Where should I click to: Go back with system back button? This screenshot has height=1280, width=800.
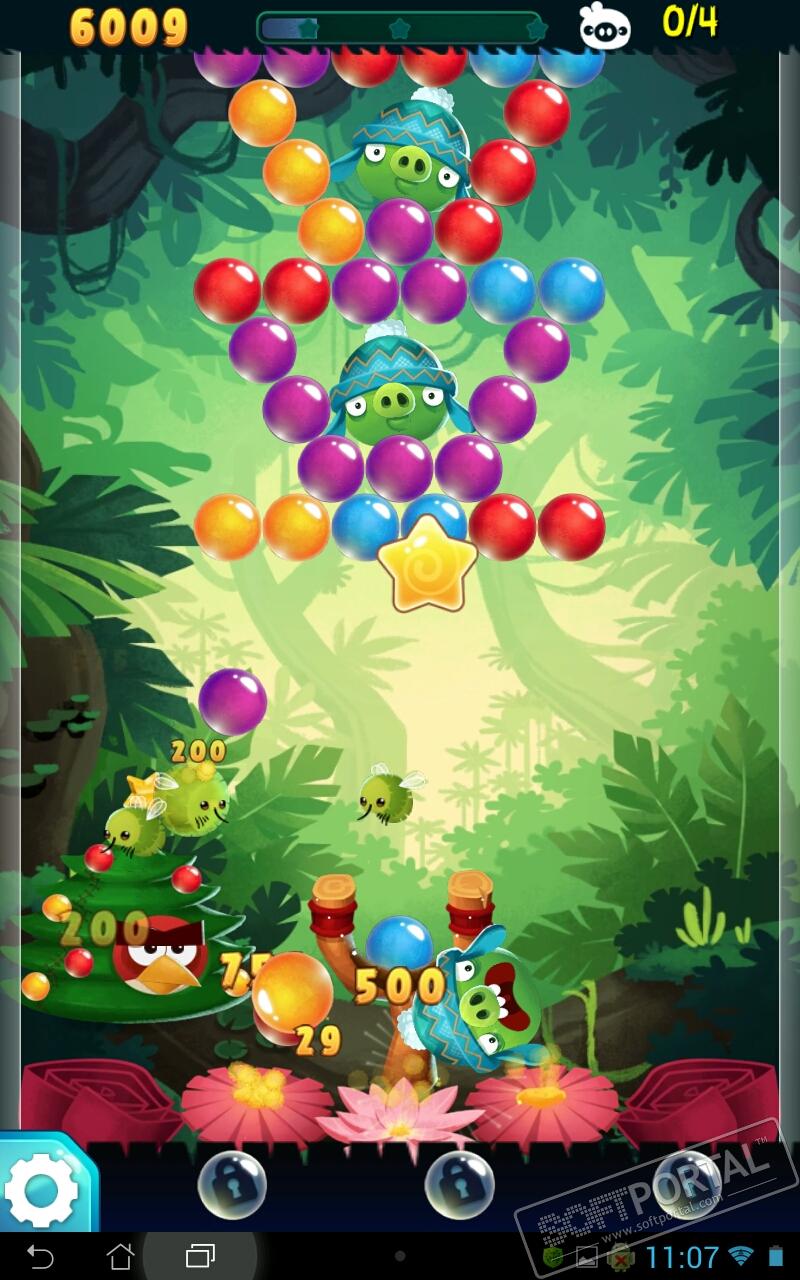click(x=40, y=1256)
